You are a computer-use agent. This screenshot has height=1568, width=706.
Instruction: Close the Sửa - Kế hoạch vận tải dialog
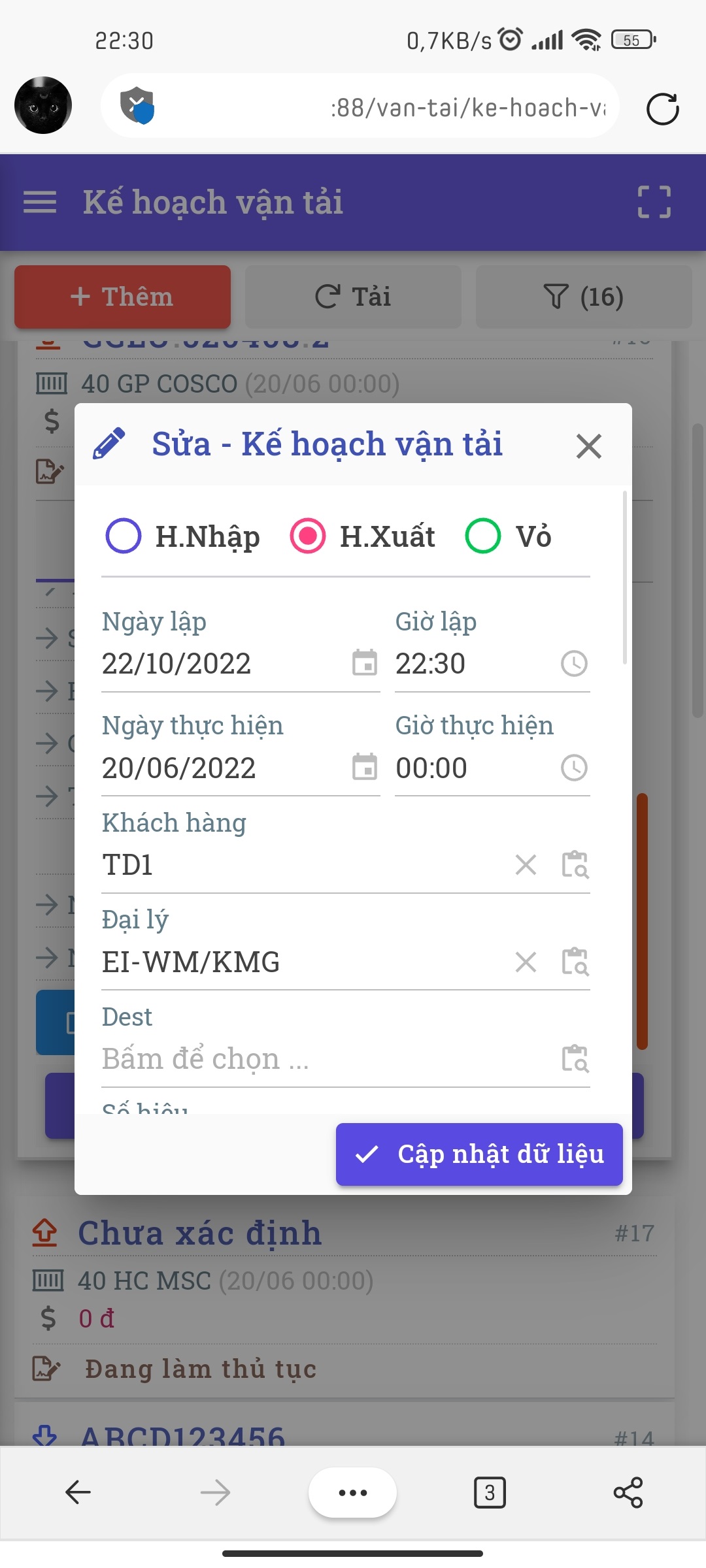[588, 446]
